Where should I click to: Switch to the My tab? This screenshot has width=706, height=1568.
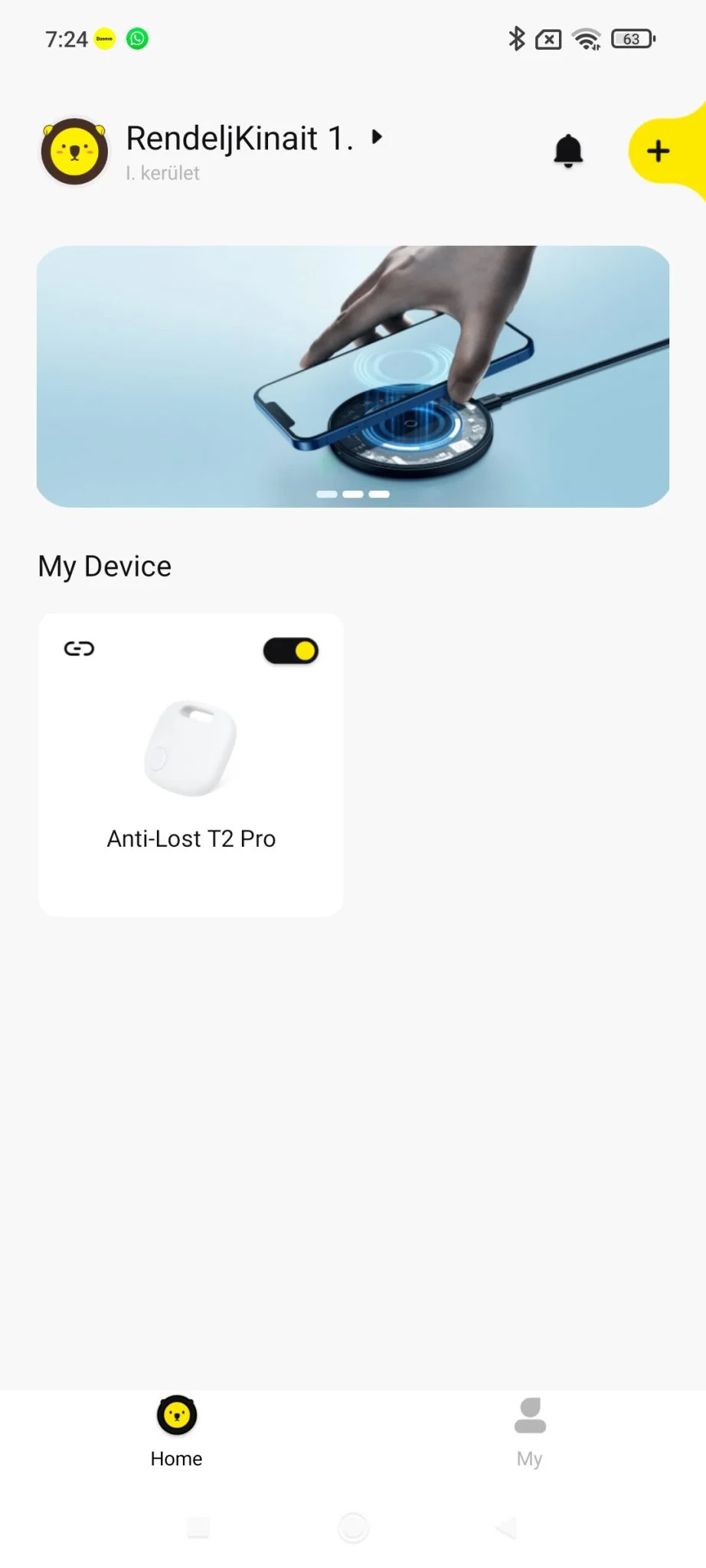(529, 1430)
